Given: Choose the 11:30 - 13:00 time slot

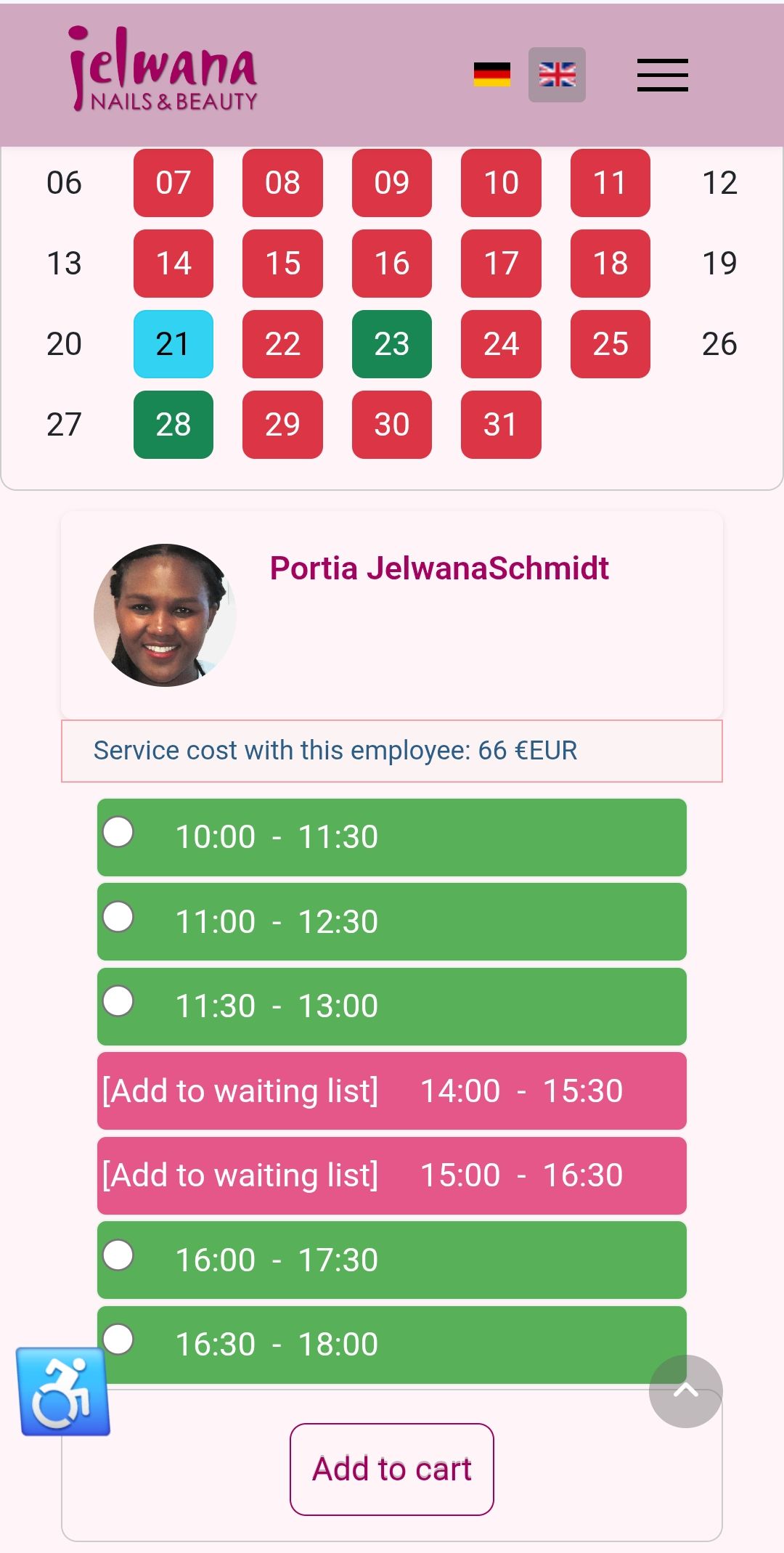Looking at the screenshot, I should [118, 1001].
